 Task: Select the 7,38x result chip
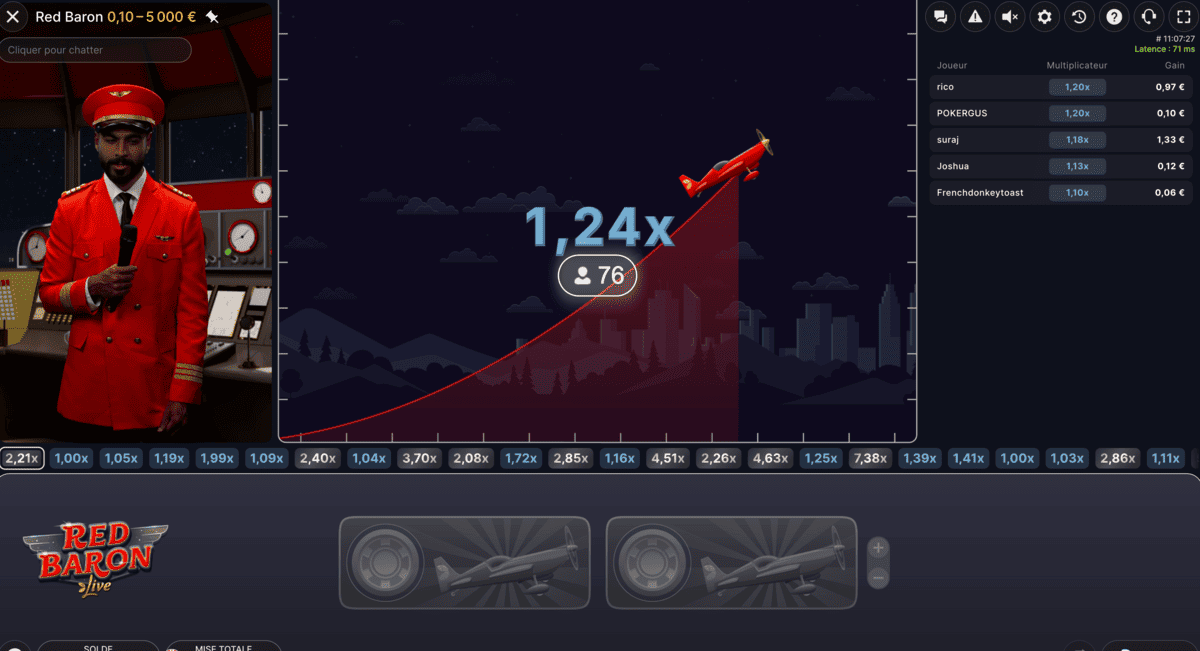click(x=869, y=458)
